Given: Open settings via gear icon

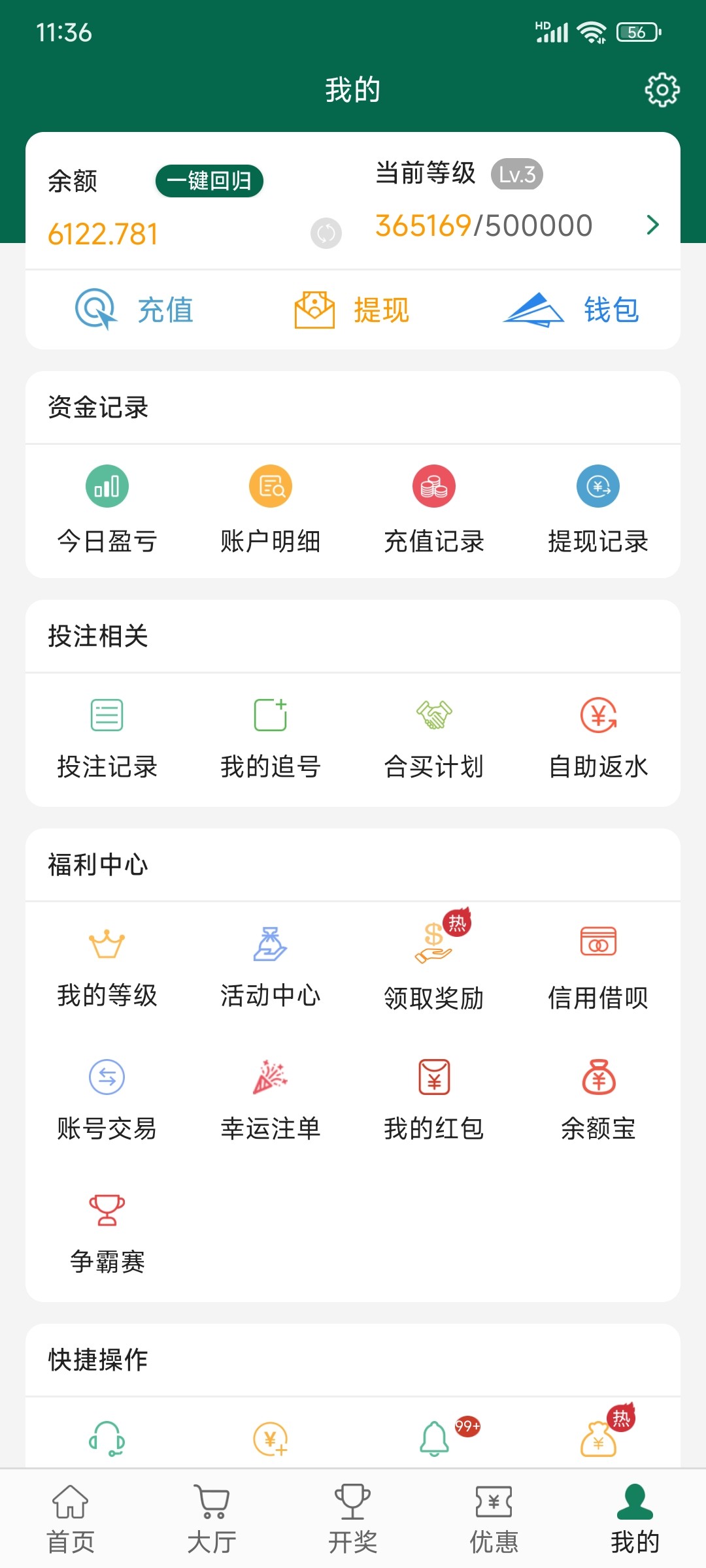Looking at the screenshot, I should pos(662,91).
